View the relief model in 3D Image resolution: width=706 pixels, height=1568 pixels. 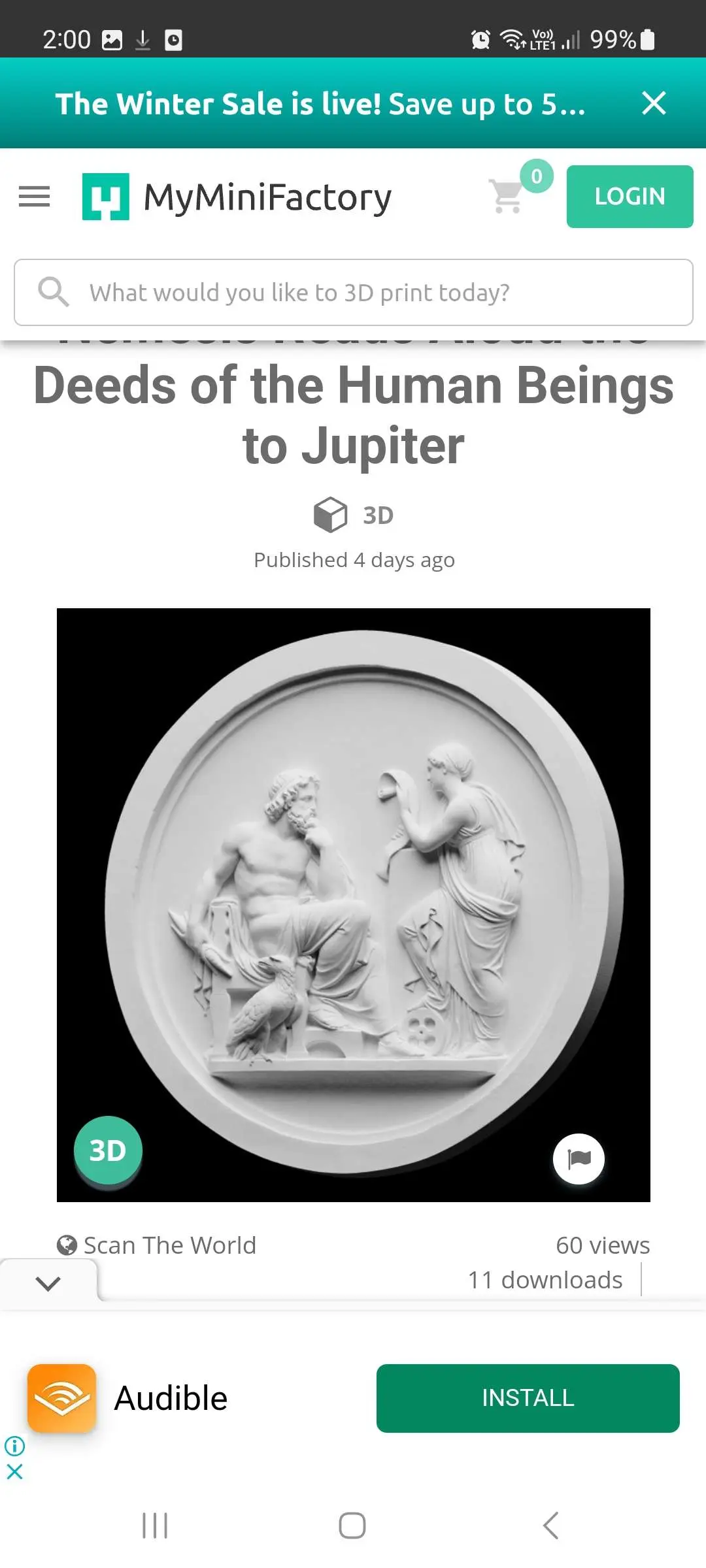click(108, 1150)
